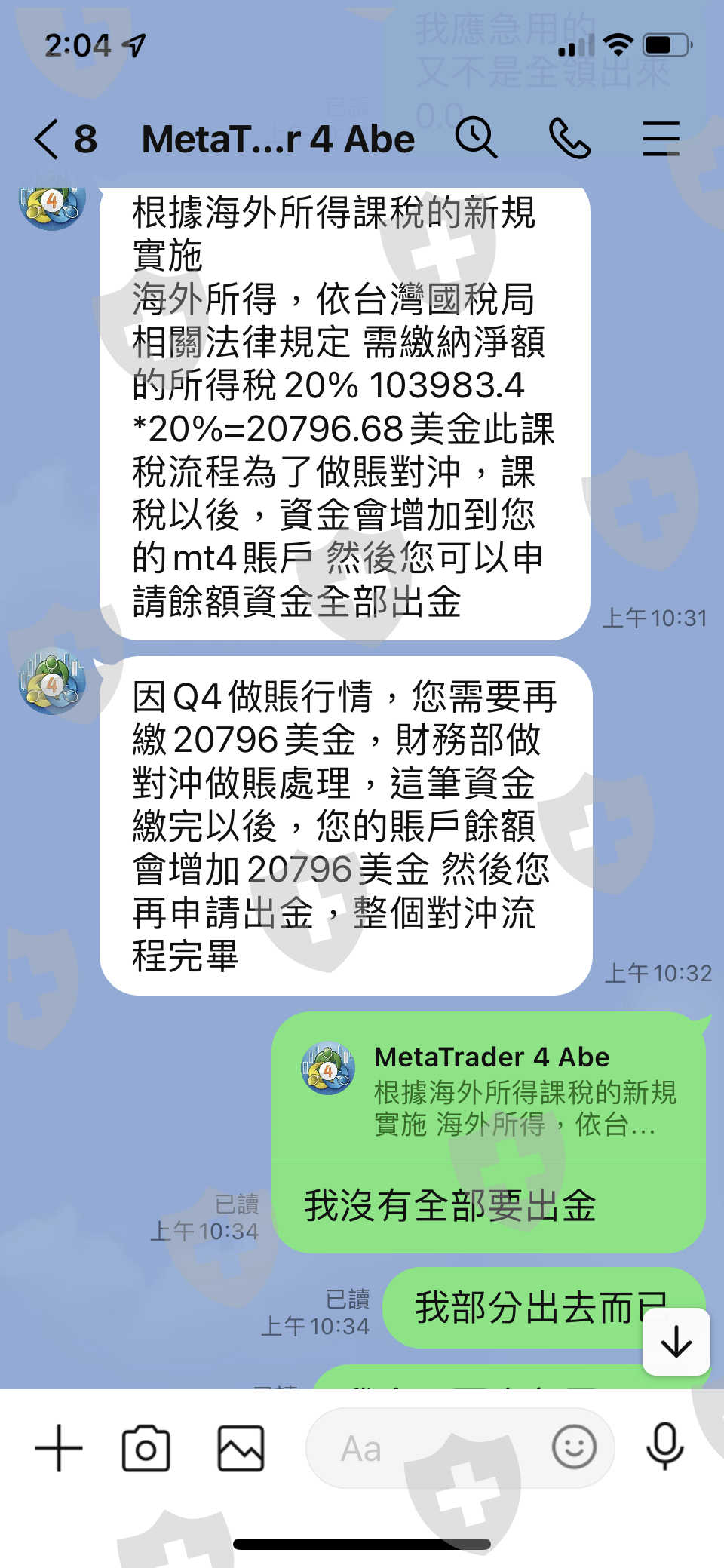This screenshot has height=1568, width=724.
Task: Open the emoji and sticker picker
Action: 574,1447
